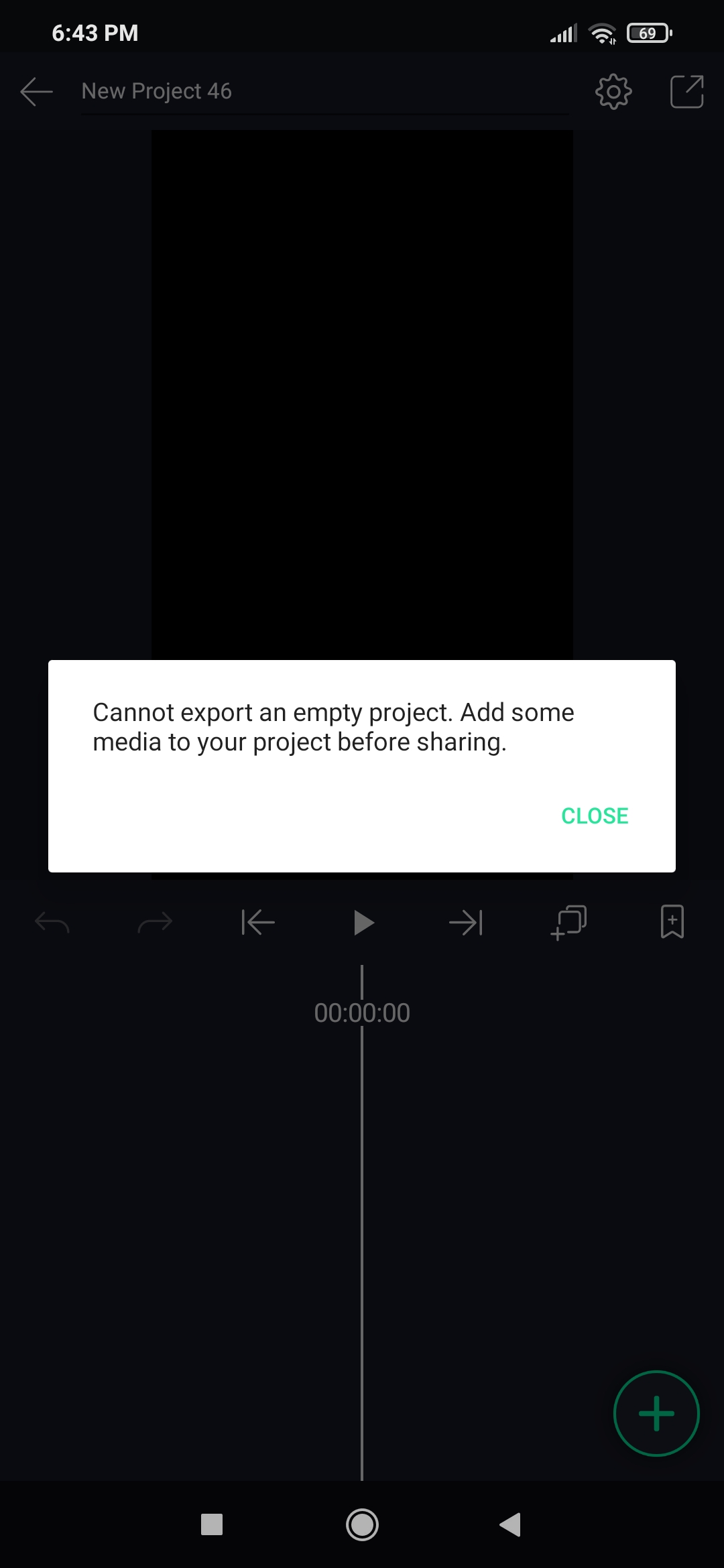Undo the last action
This screenshot has height=1568, width=724.
pos(52,923)
